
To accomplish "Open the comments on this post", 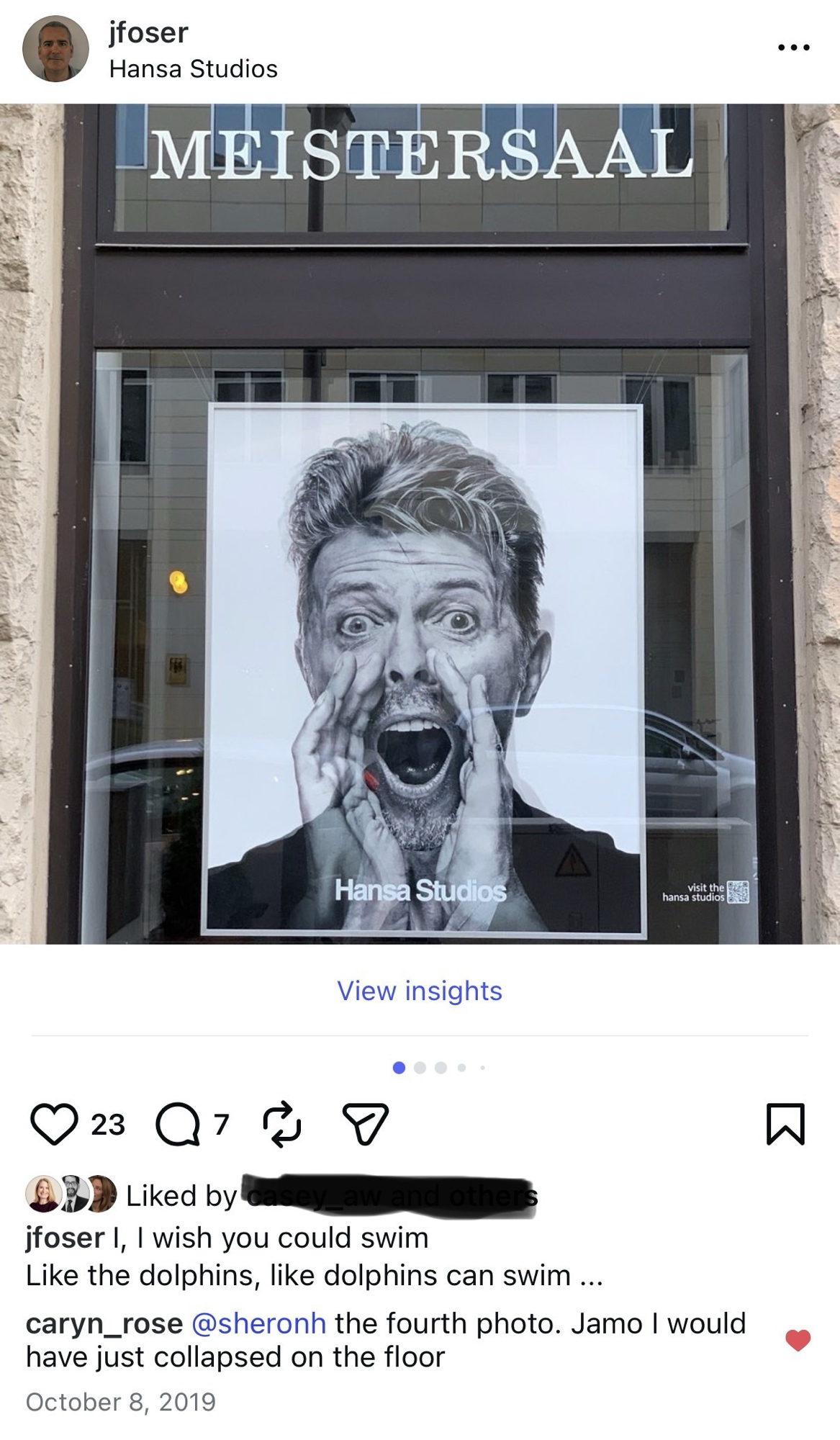I will click(x=178, y=1124).
